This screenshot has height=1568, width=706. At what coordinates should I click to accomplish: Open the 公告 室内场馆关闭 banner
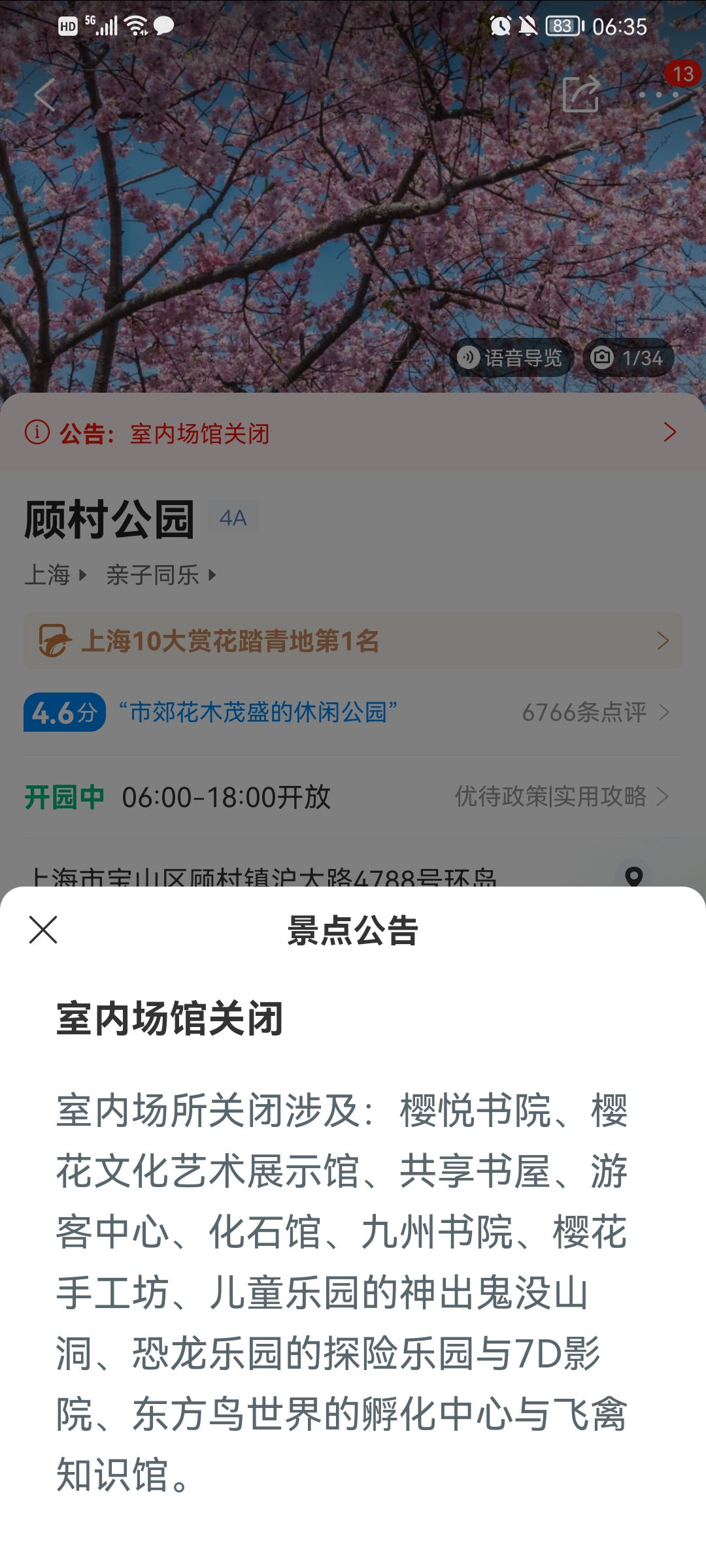pyautogui.click(x=353, y=433)
